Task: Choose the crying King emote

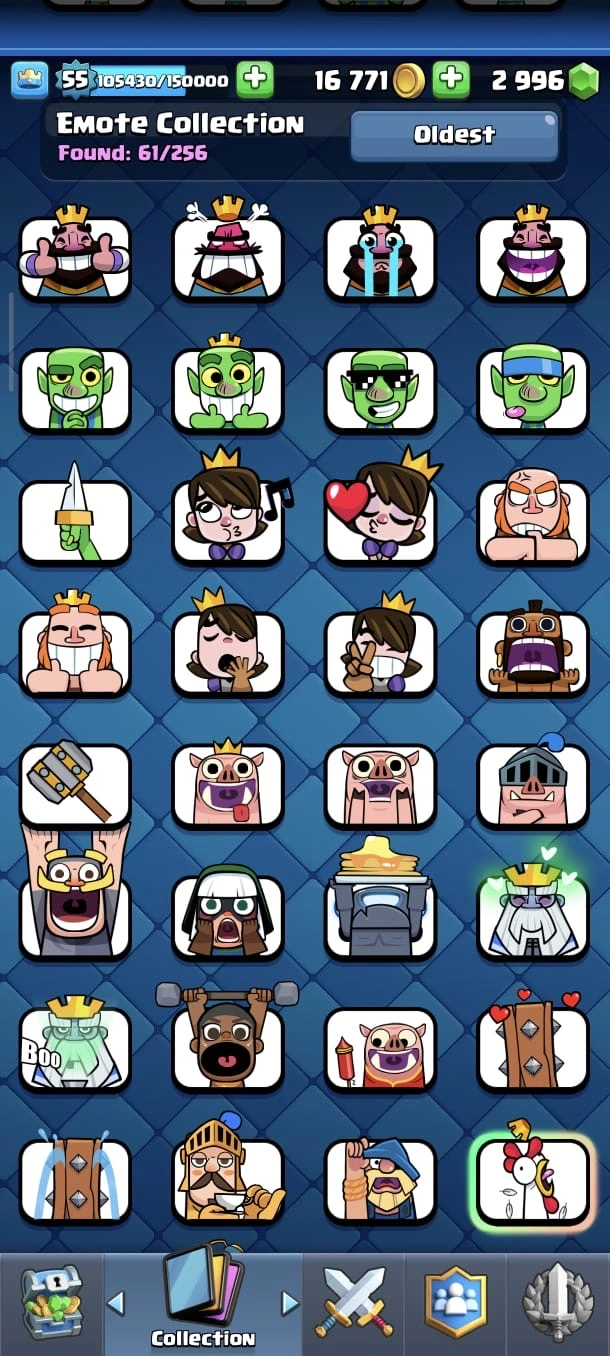Action: (x=380, y=257)
